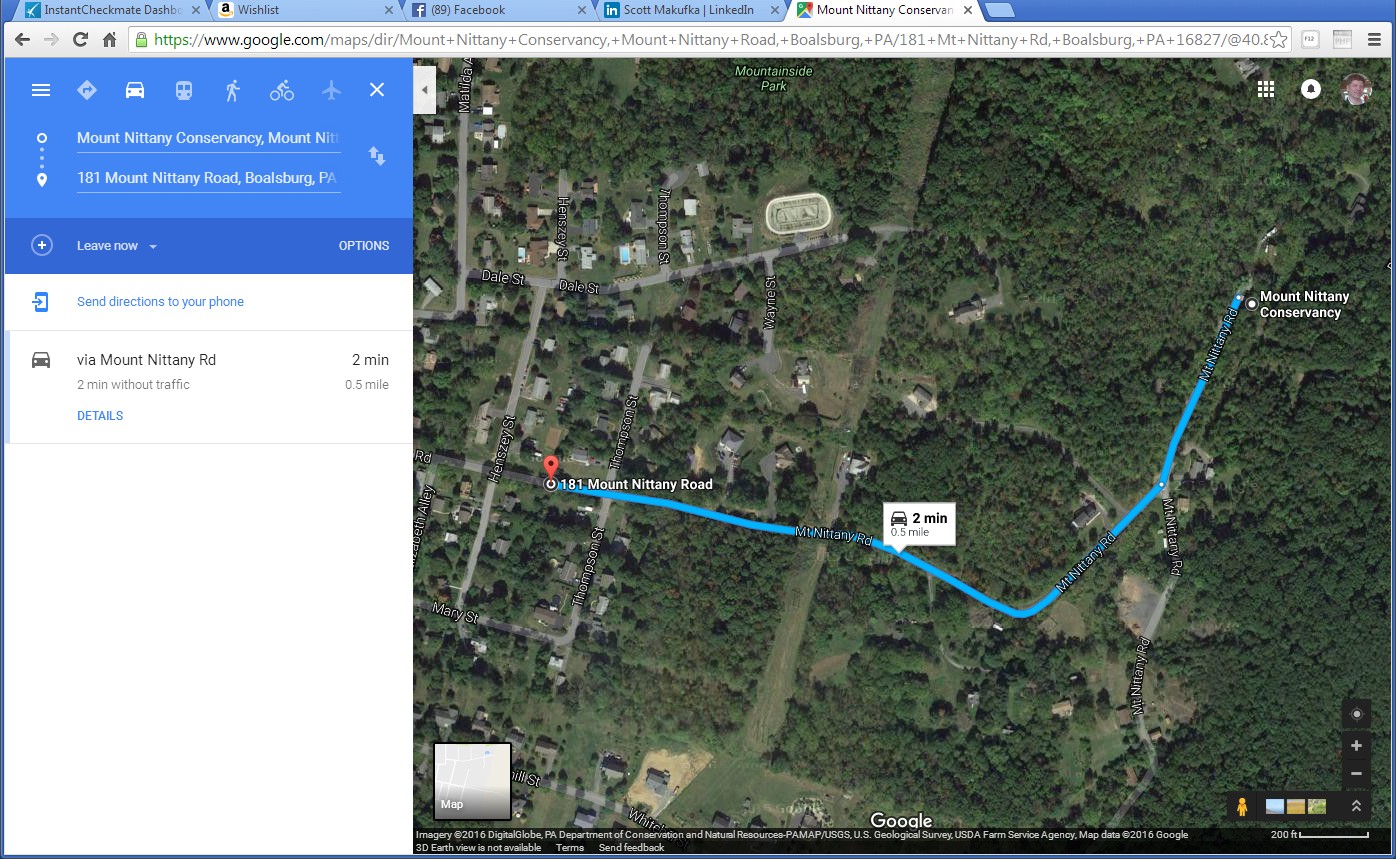Zoom out on the map
Screen dimensions: 1396x859
(x=1356, y=773)
